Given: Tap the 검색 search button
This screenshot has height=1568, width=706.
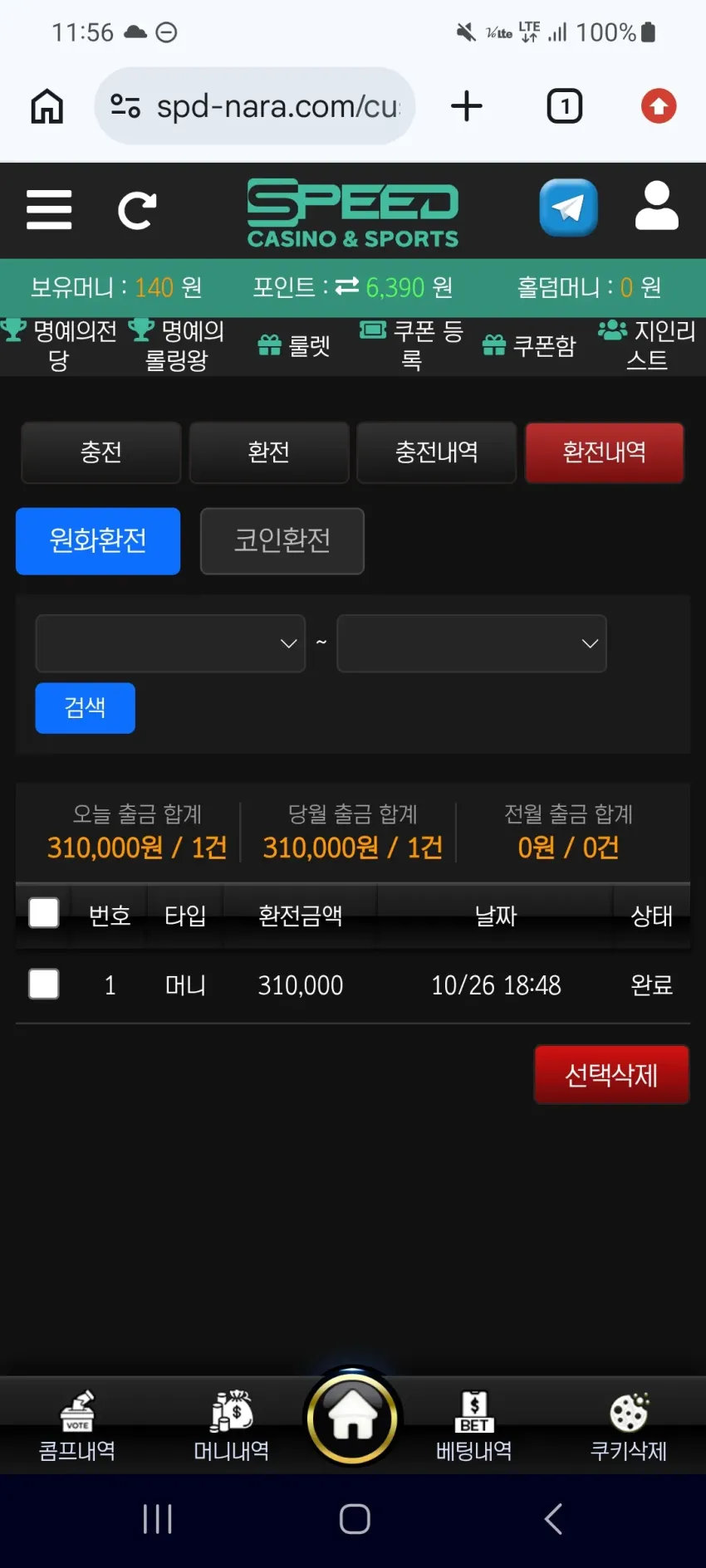Looking at the screenshot, I should (x=86, y=708).
